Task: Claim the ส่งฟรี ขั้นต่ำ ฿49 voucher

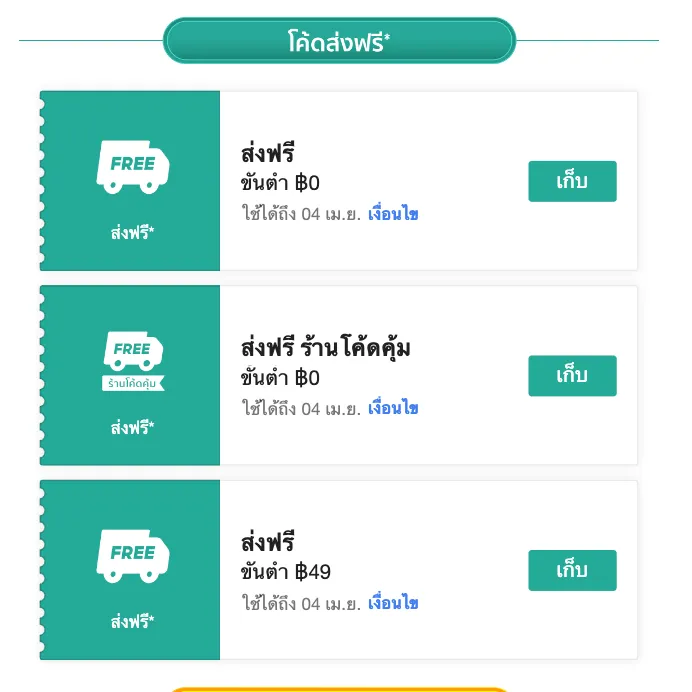Action: (572, 570)
